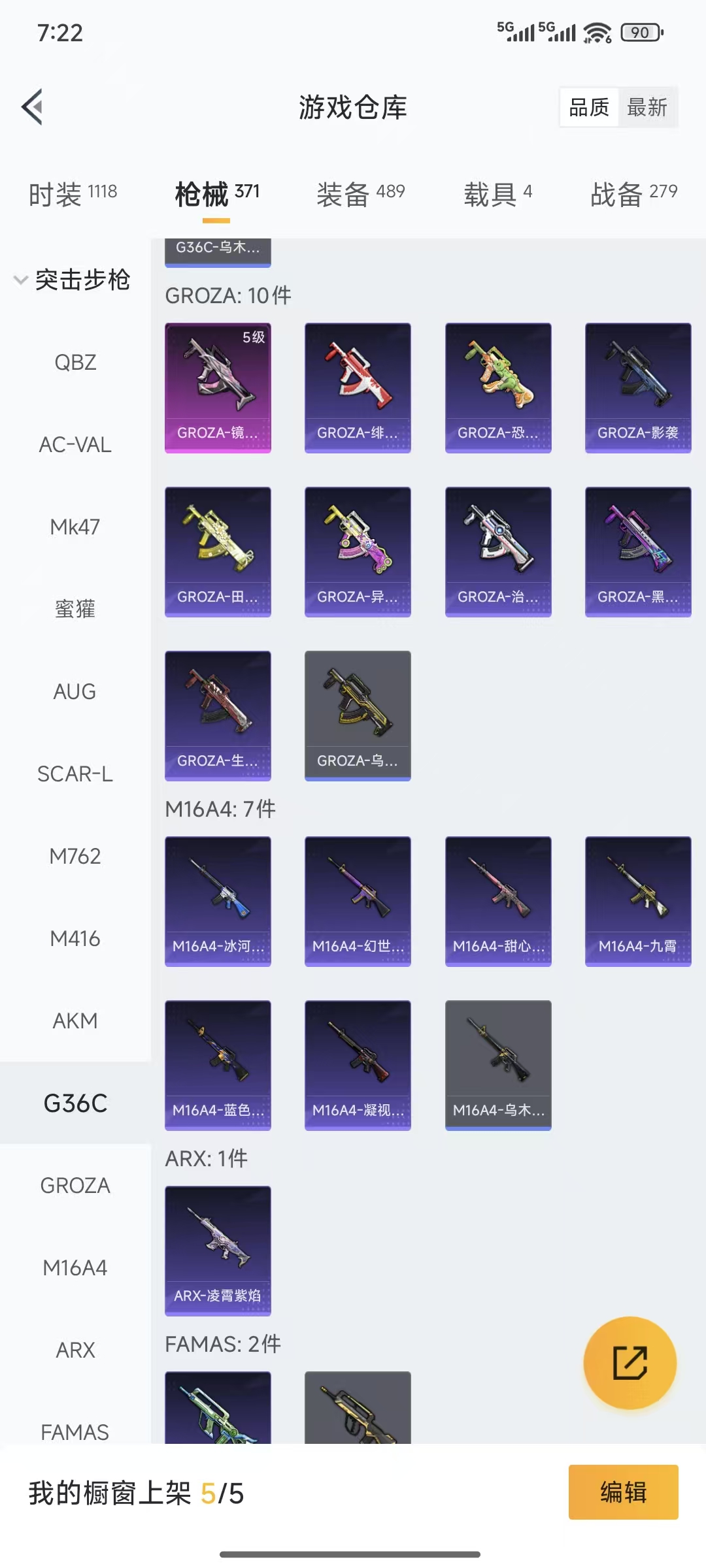Open the level 5 GROZA-镜 skin
The height and width of the screenshot is (1568, 706).
218,387
